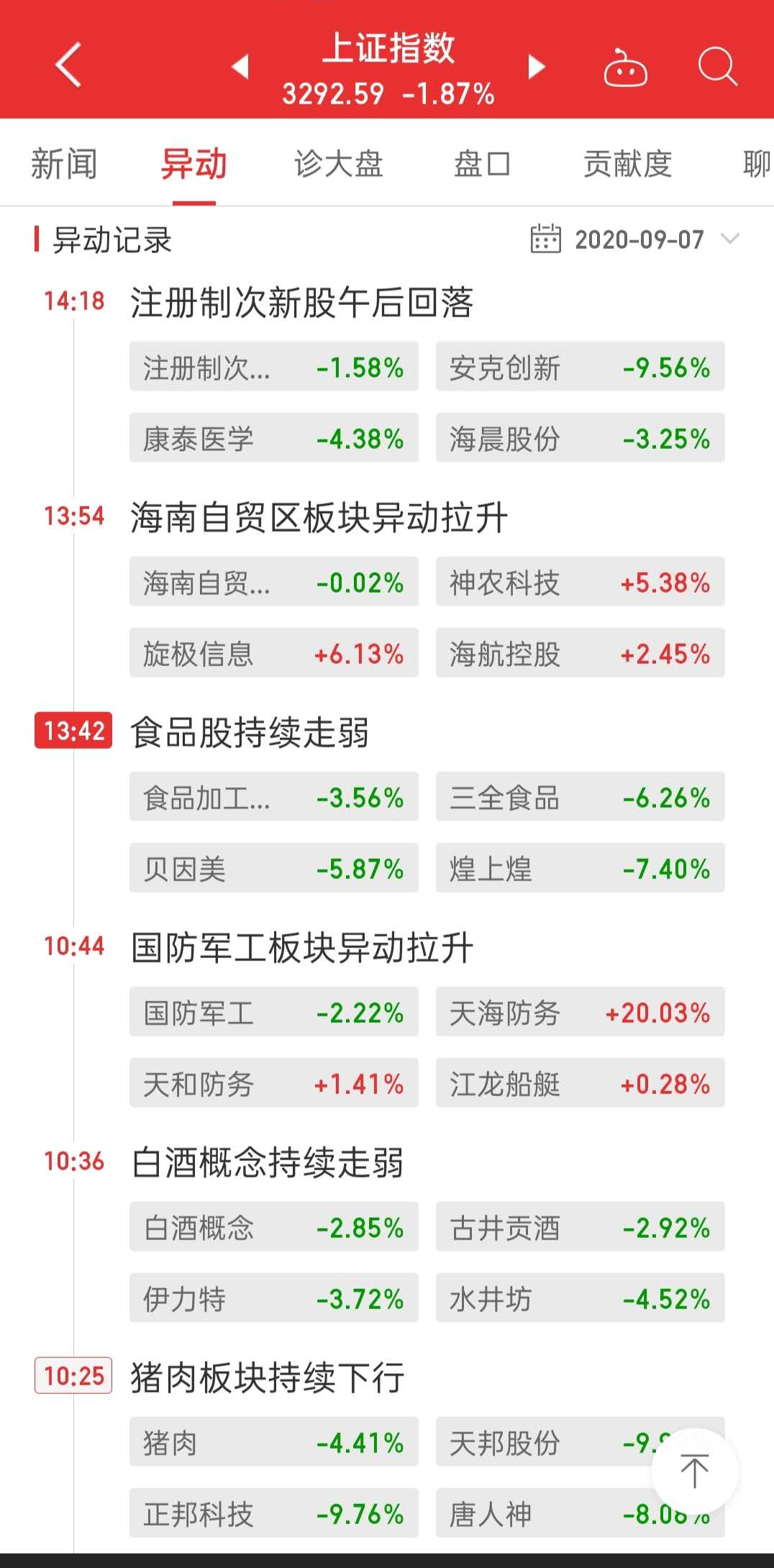
Task: Open 三全食品 stock details
Action: tap(580, 797)
